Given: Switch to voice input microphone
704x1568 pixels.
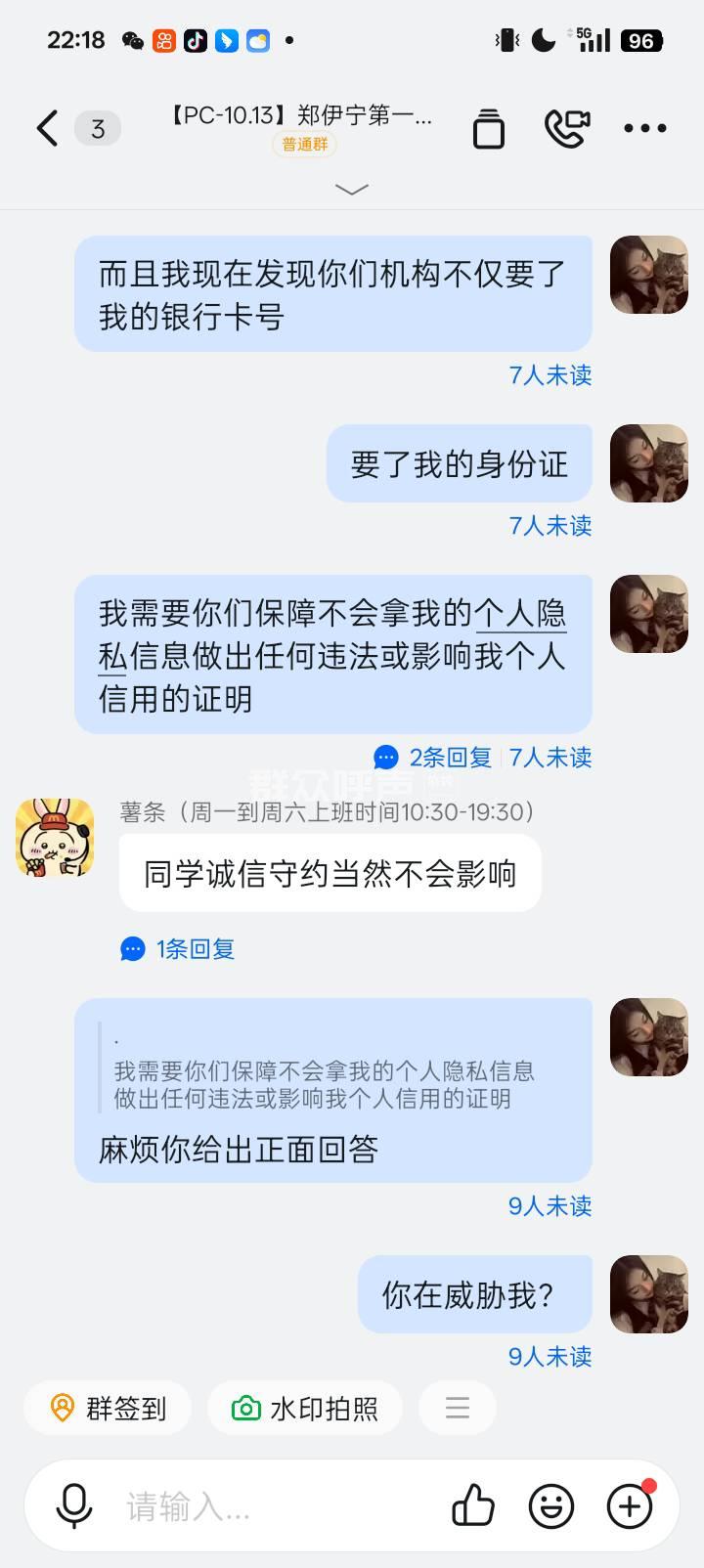Looking at the screenshot, I should [74, 1506].
